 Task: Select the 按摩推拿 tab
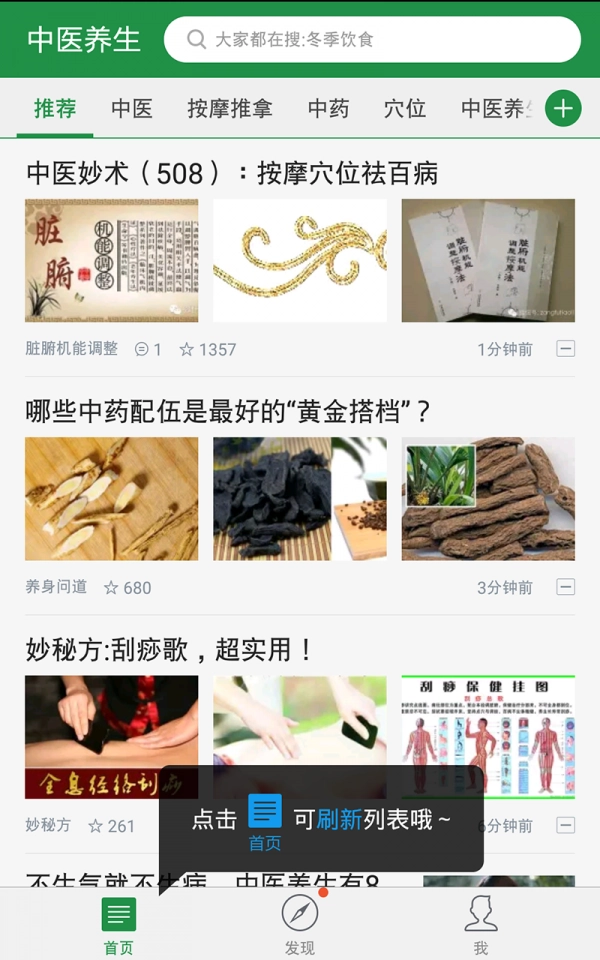coord(230,108)
